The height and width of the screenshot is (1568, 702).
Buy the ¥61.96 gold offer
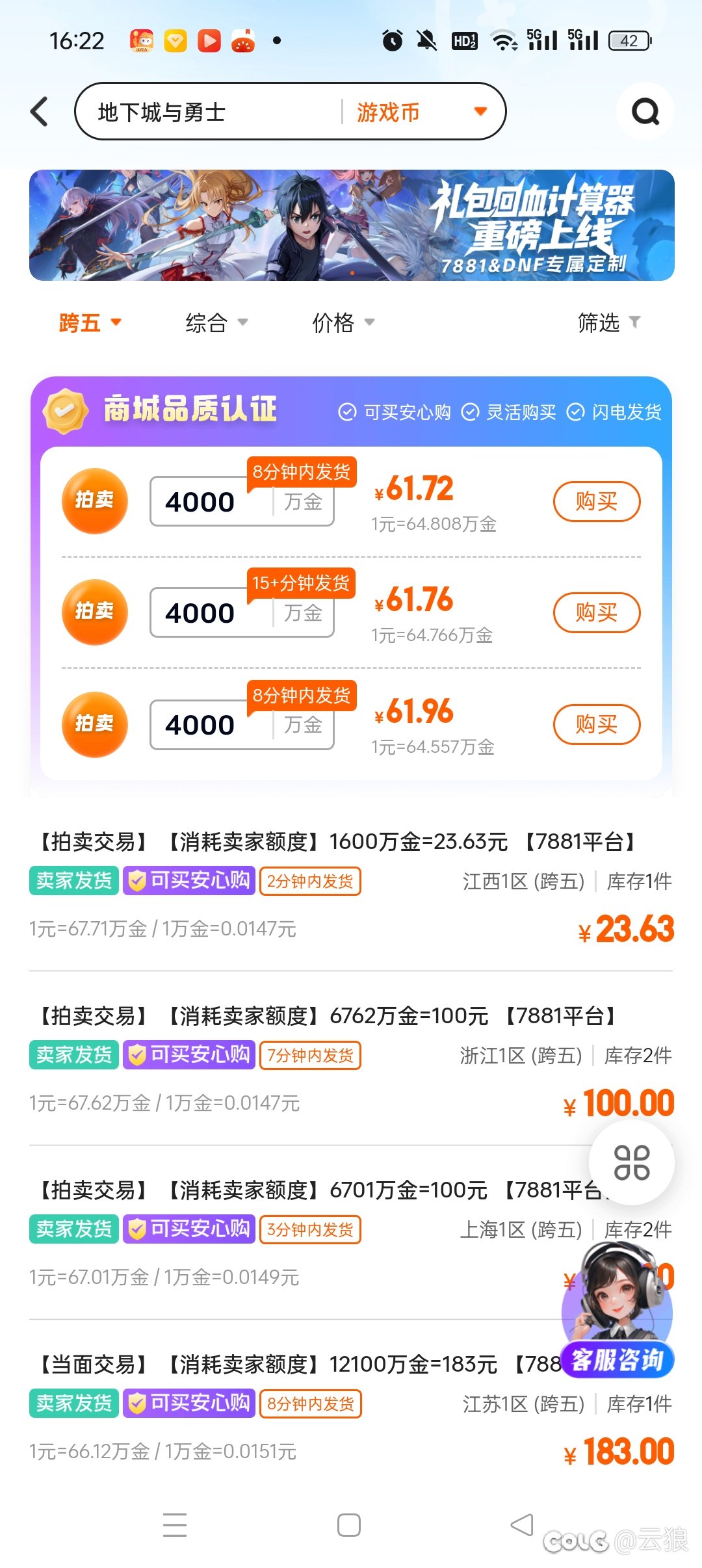pyautogui.click(x=596, y=724)
